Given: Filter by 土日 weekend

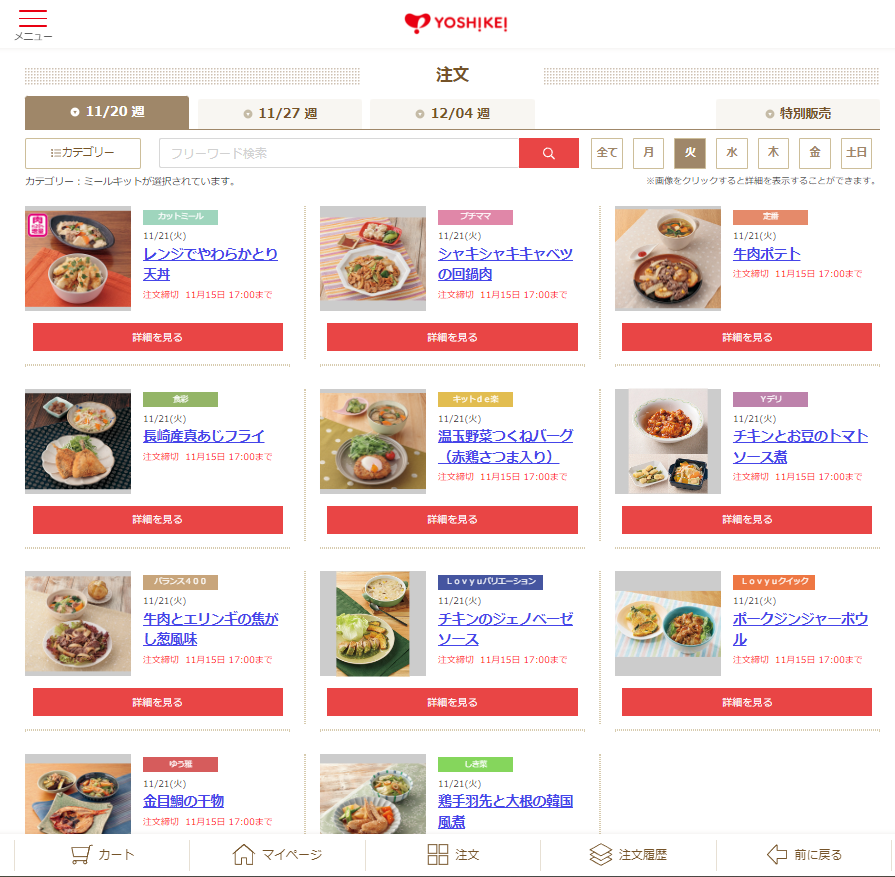Looking at the screenshot, I should coord(856,153).
